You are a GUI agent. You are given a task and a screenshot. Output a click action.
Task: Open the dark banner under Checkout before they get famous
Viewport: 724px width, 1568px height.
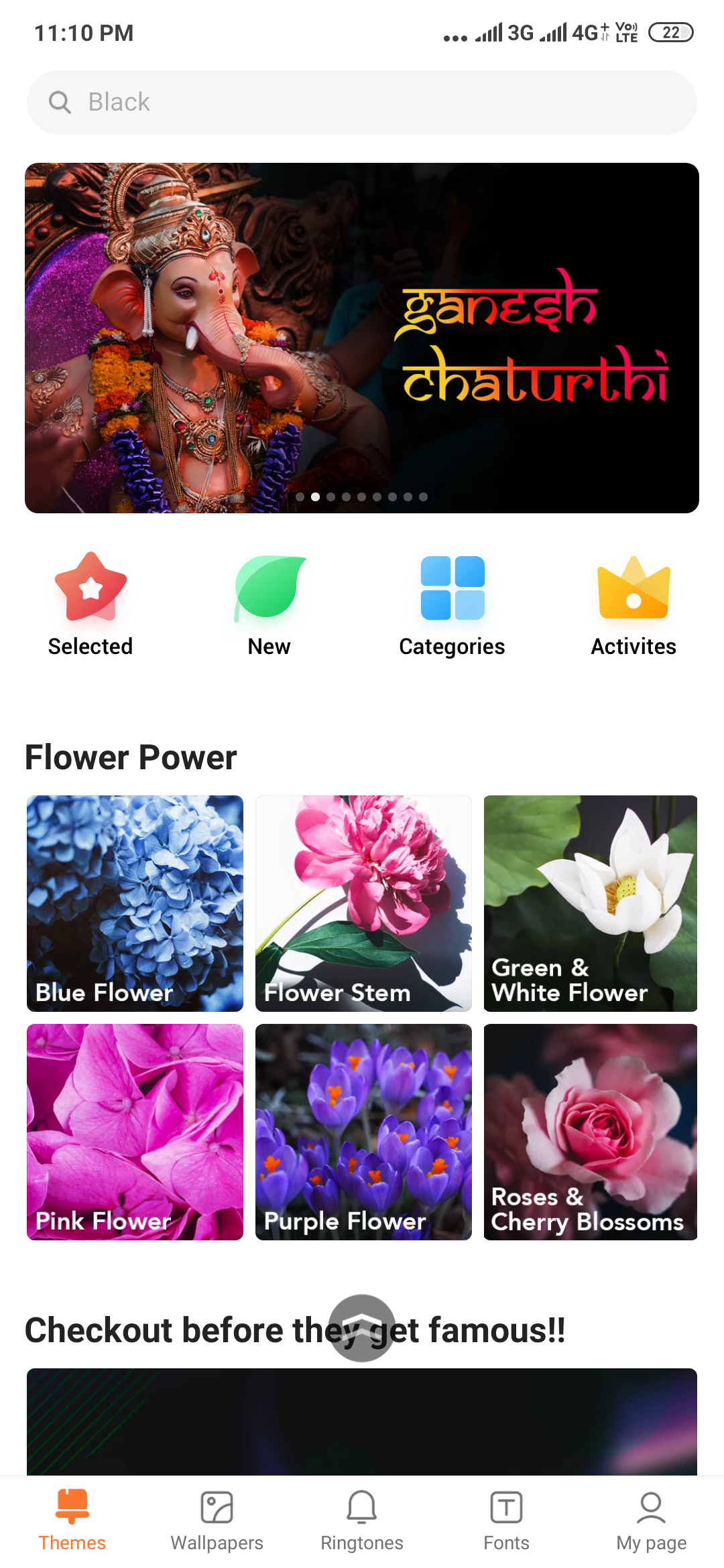pyautogui.click(x=362, y=1422)
